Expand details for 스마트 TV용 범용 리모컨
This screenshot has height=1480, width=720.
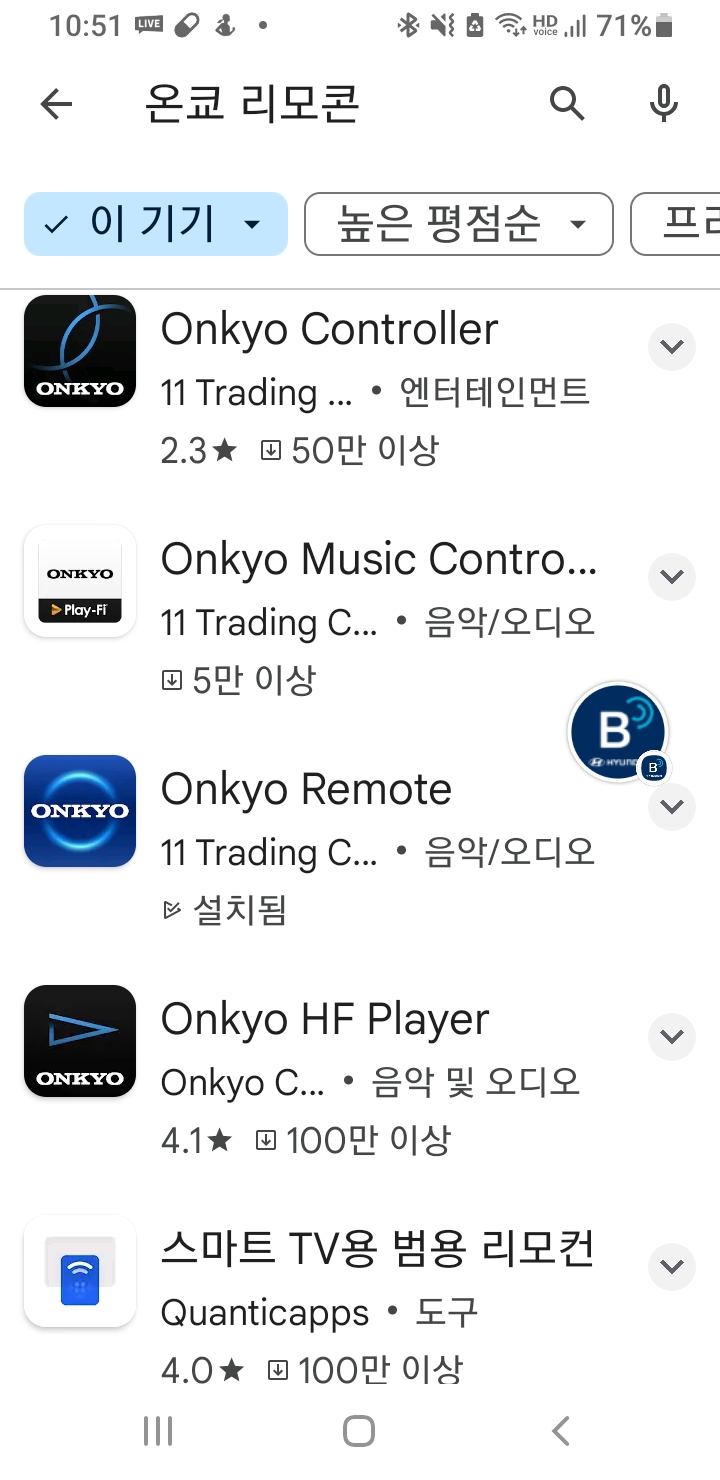point(671,1267)
